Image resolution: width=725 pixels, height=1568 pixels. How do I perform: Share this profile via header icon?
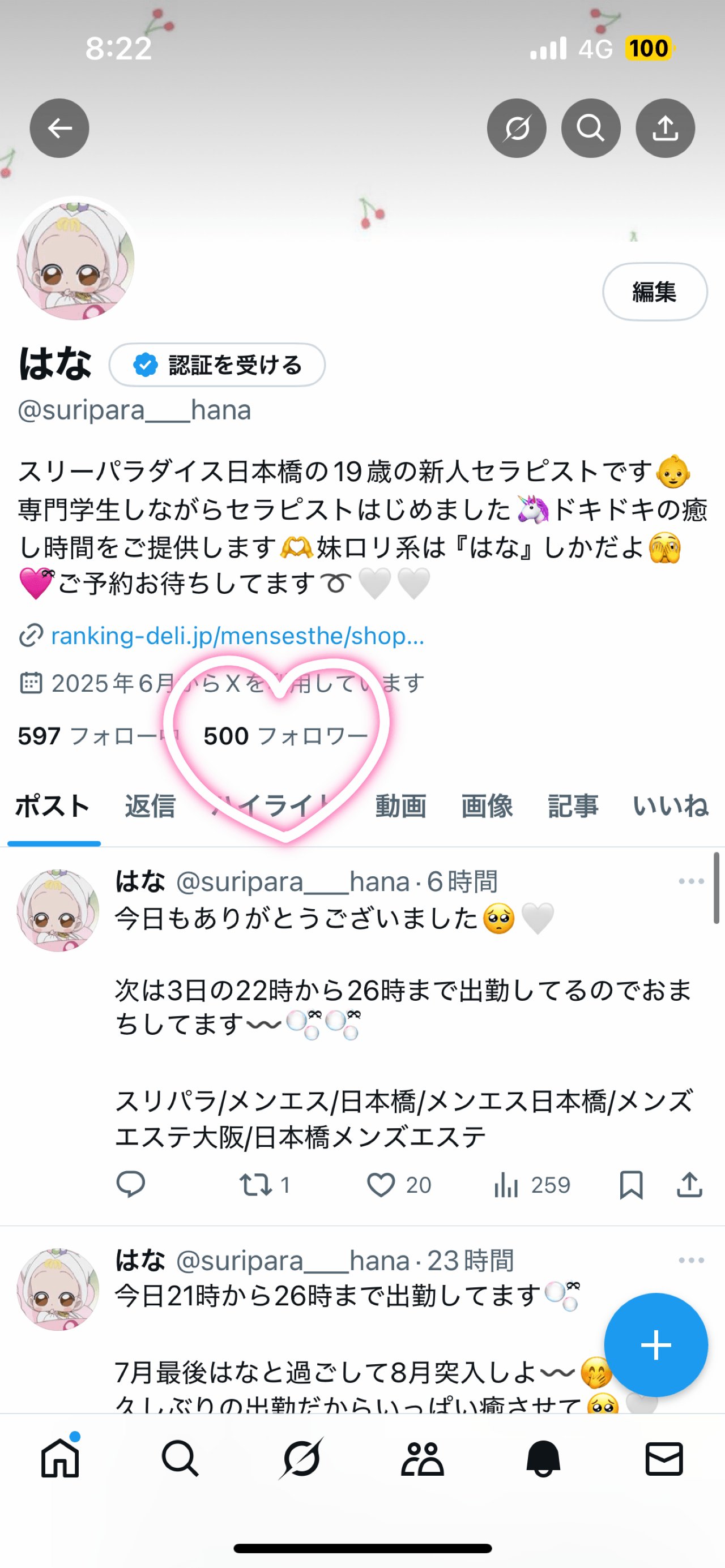pyautogui.click(x=665, y=128)
